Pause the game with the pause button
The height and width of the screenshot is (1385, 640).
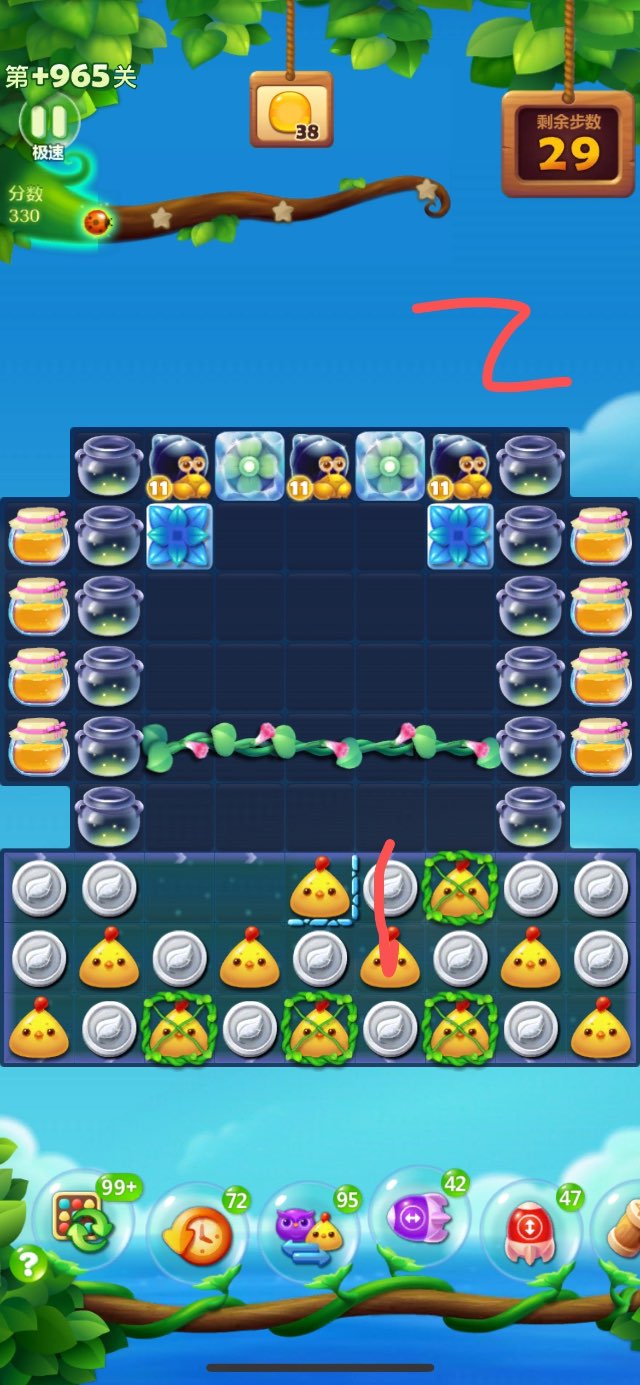tap(48, 123)
